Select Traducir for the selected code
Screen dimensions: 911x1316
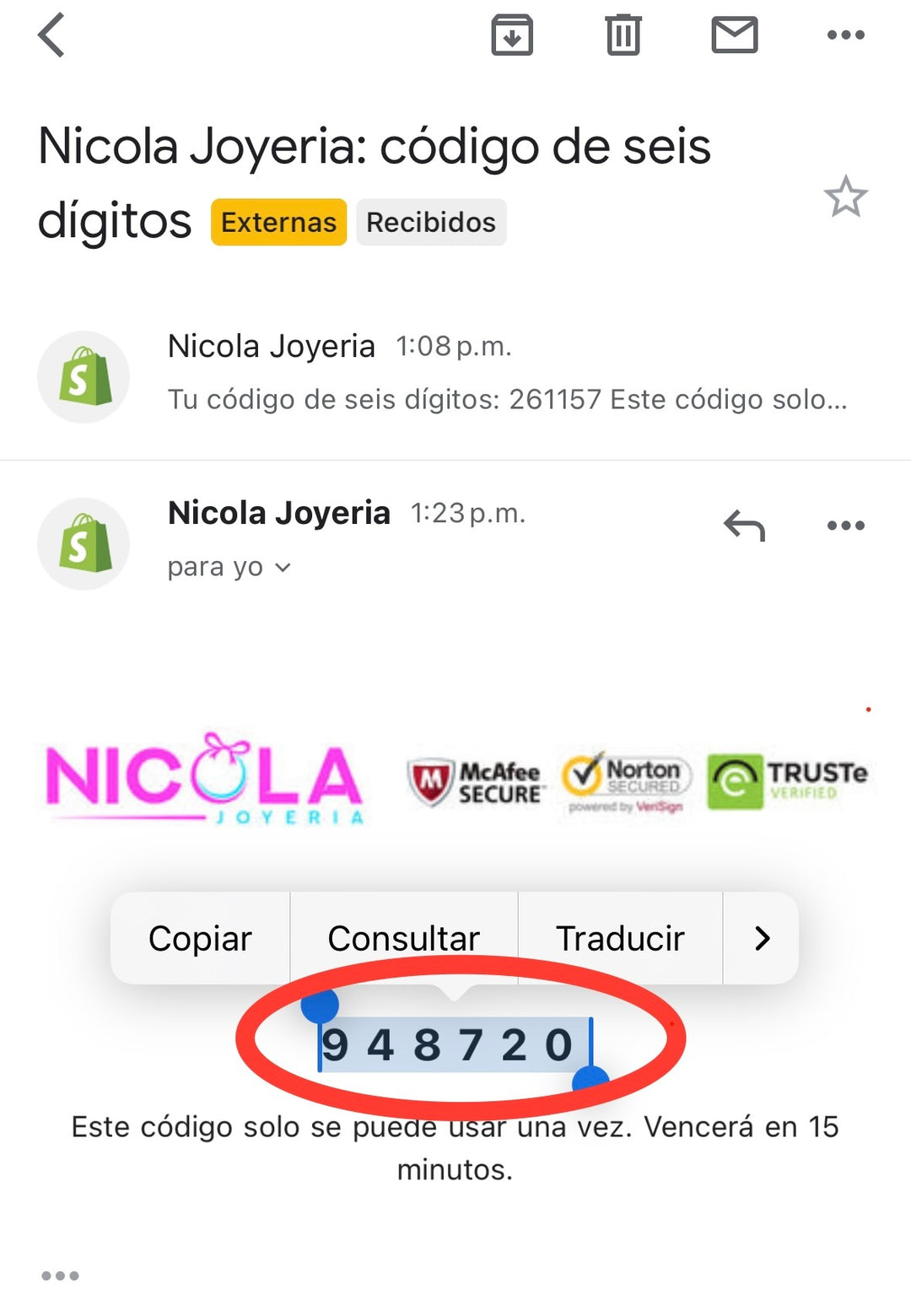[x=620, y=938]
